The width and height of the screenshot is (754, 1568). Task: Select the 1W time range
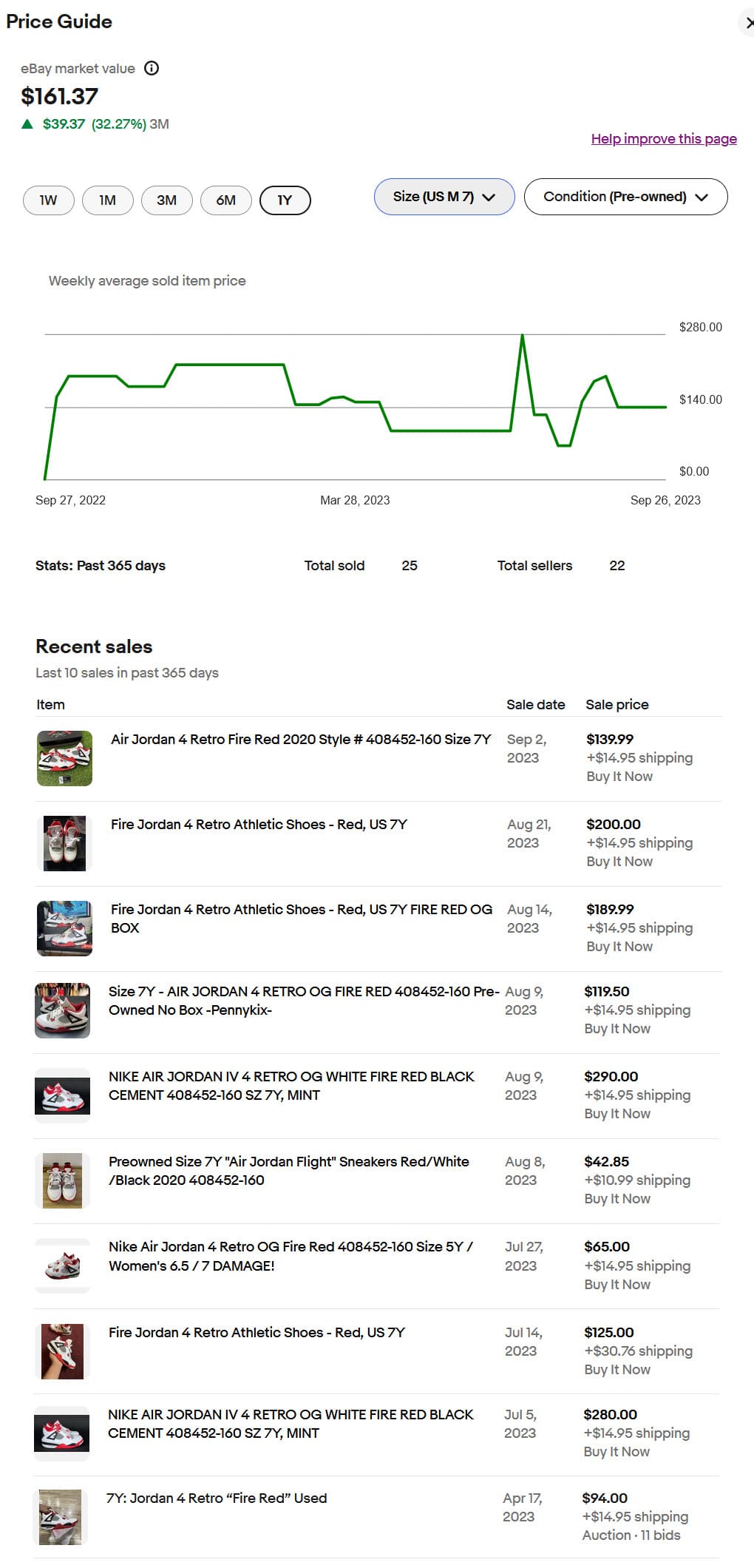click(x=48, y=200)
